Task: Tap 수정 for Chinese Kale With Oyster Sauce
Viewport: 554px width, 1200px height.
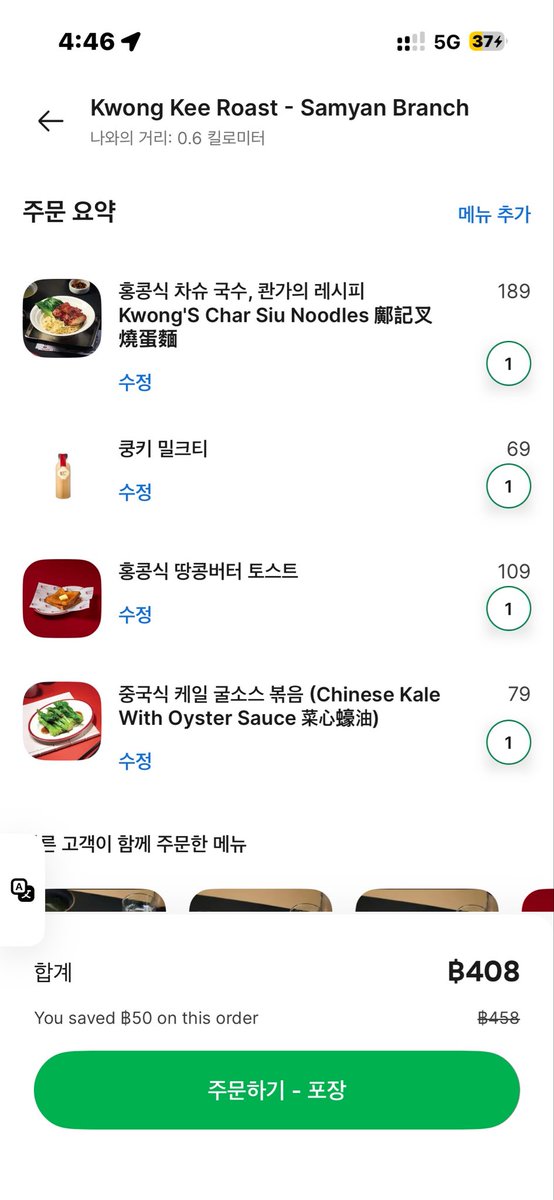Action: (x=135, y=761)
